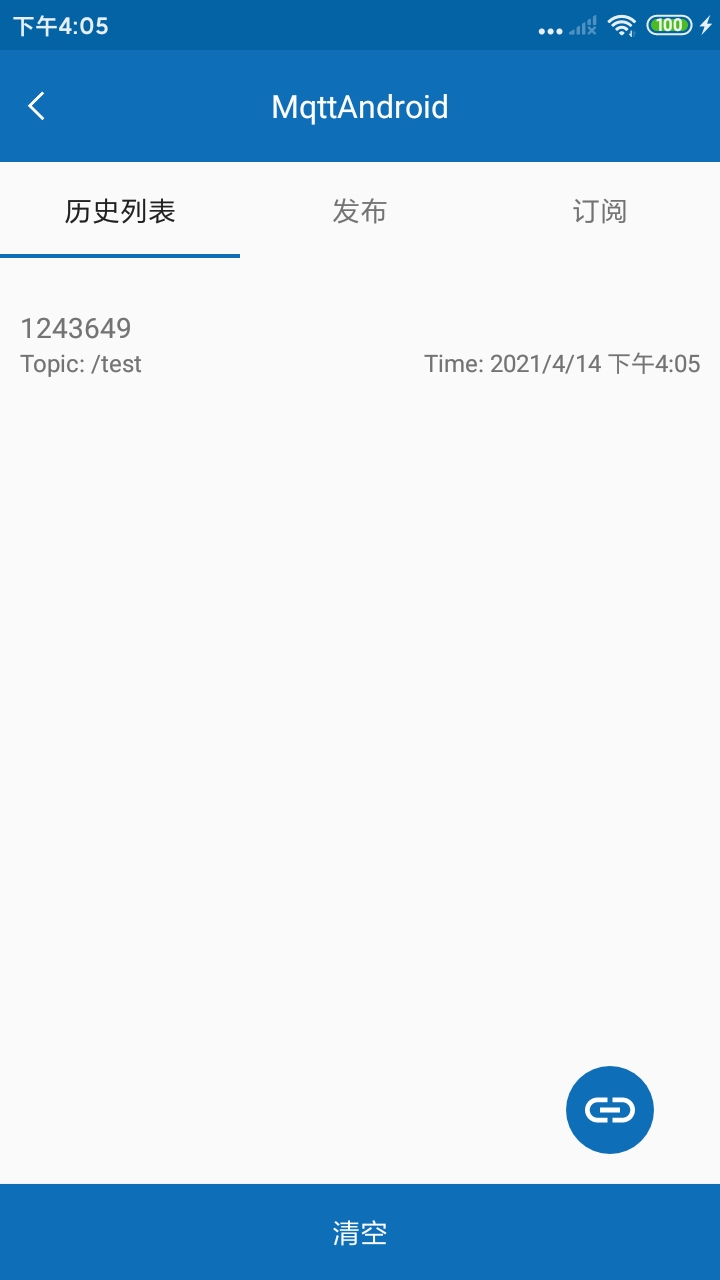Tap the floating link connection button
The height and width of the screenshot is (1280, 720).
coord(609,1110)
